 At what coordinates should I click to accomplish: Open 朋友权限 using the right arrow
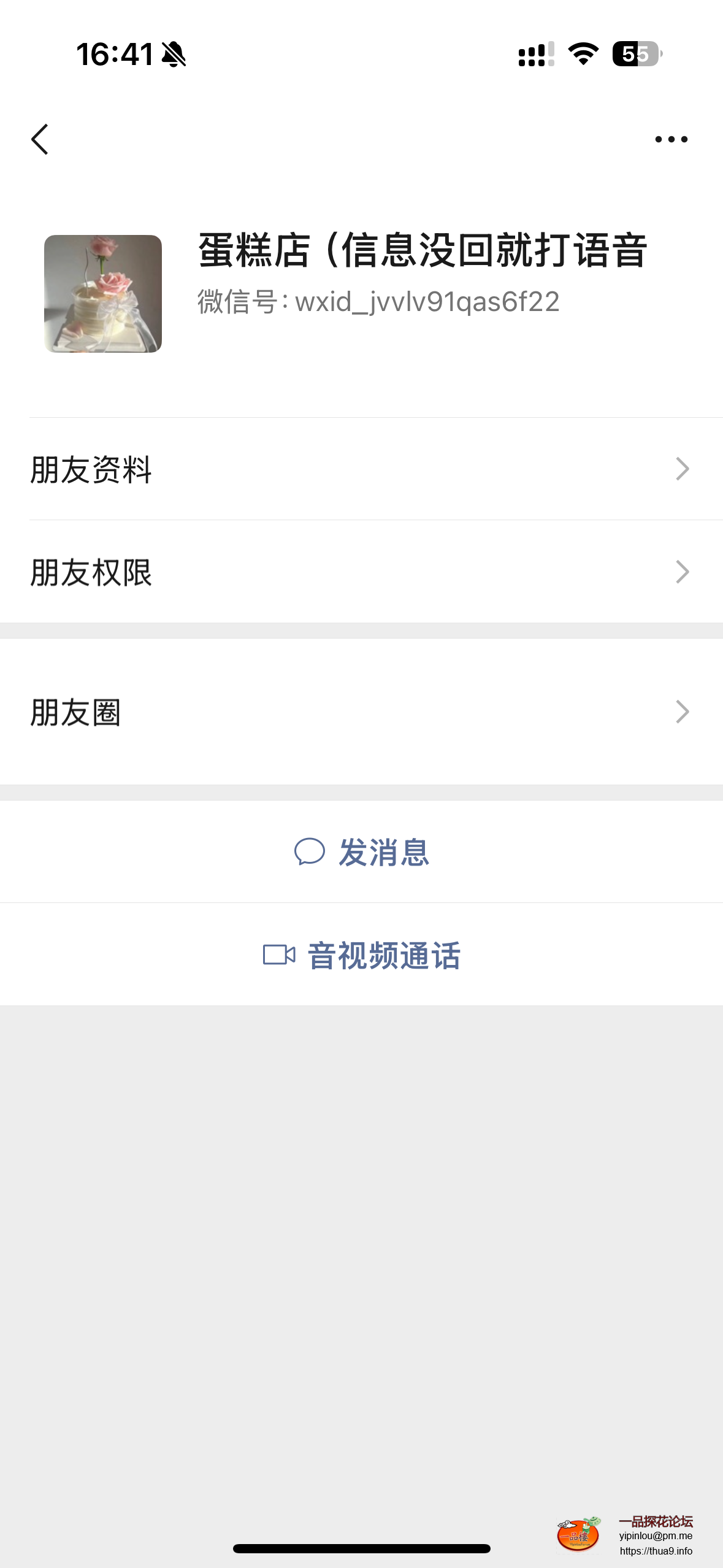683,572
